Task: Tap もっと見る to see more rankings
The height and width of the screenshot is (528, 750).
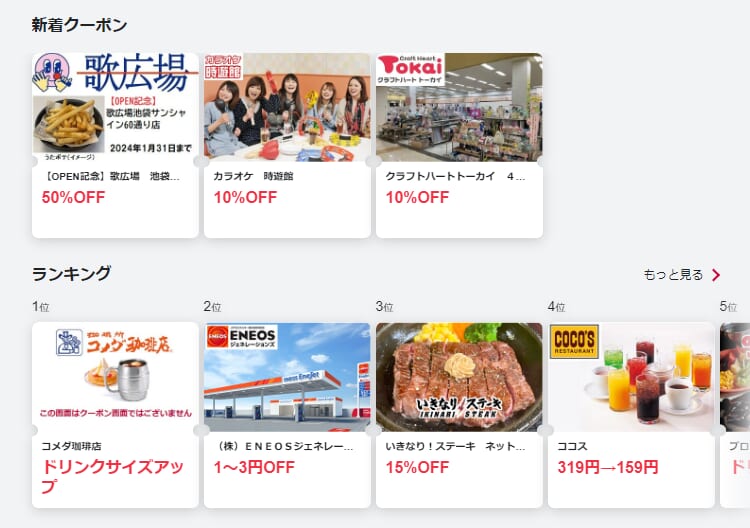Action: tap(682, 274)
